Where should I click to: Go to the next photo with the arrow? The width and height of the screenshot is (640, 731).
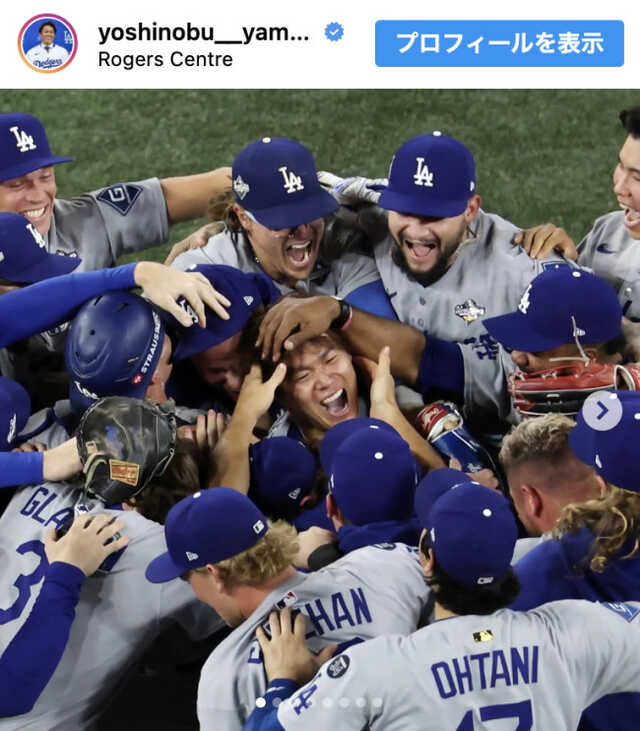tap(602, 410)
